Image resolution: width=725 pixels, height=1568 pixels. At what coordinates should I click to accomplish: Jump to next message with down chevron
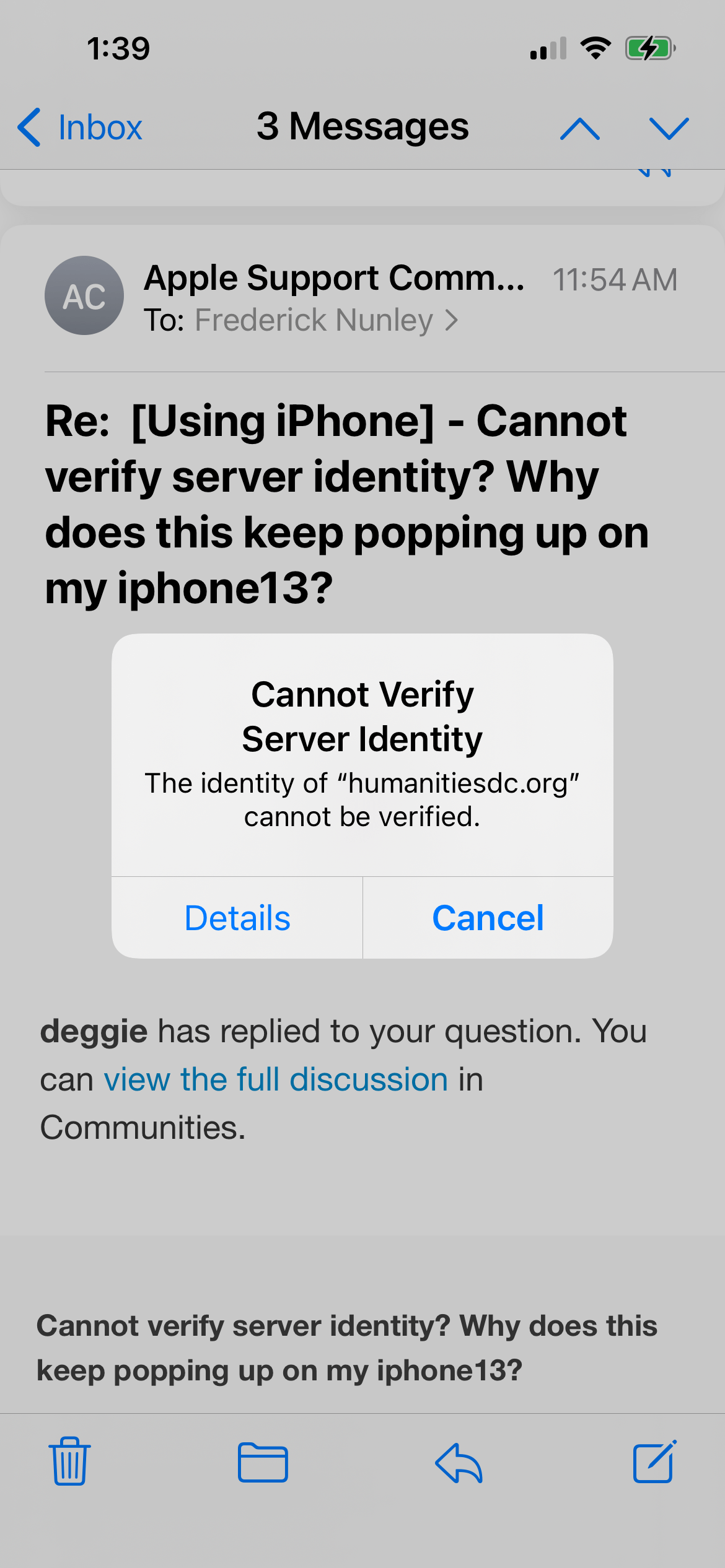[x=669, y=128]
